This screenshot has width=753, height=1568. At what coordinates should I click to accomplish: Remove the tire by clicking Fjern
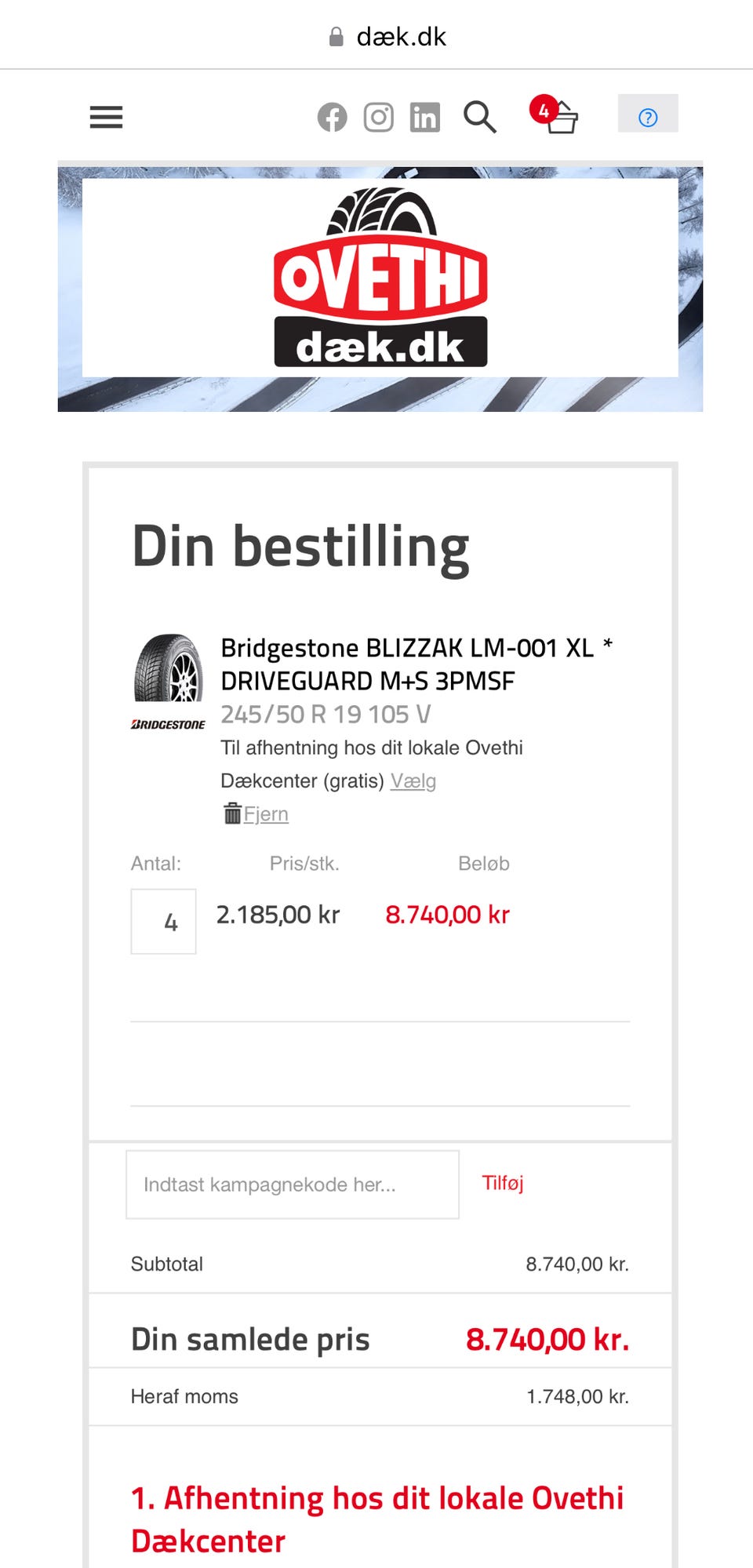267,814
